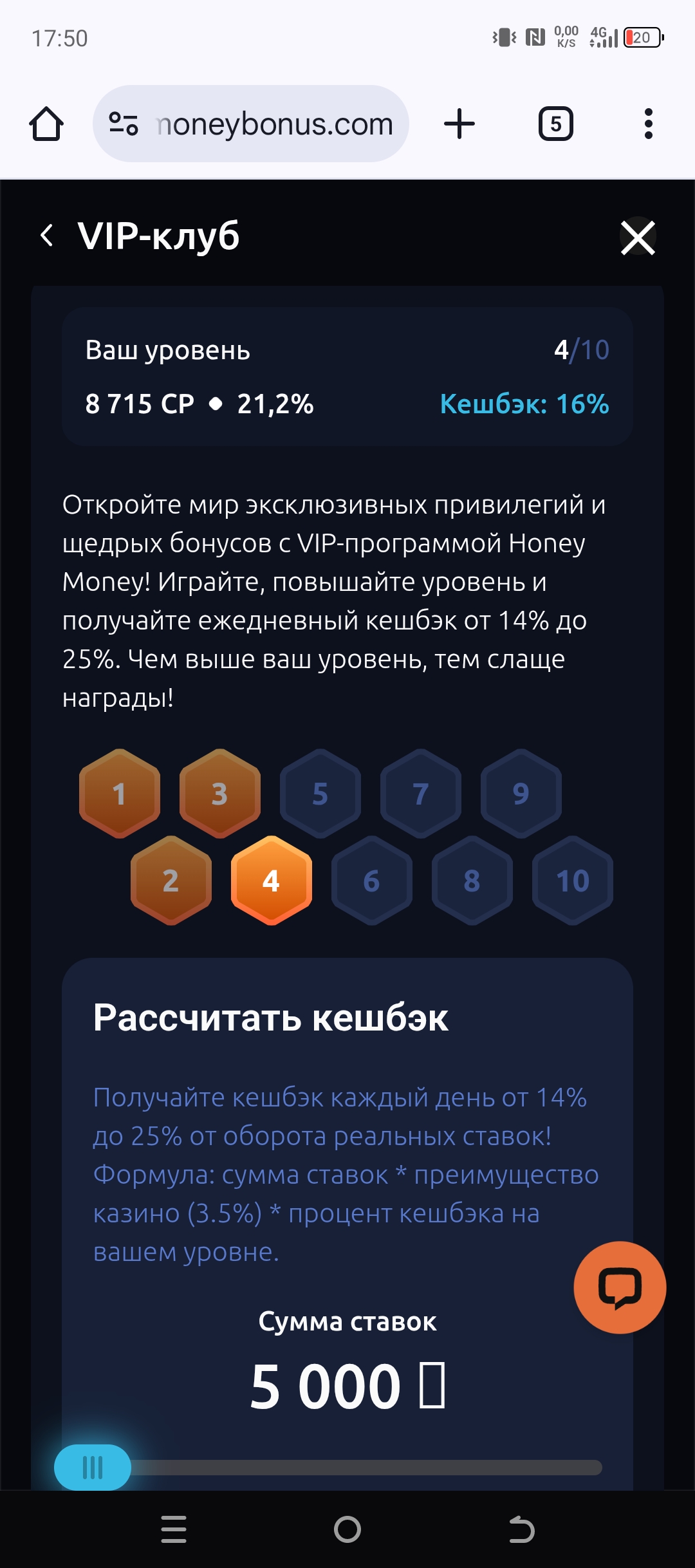
Task: Go back from the VIP-клуб page
Action: [47, 236]
